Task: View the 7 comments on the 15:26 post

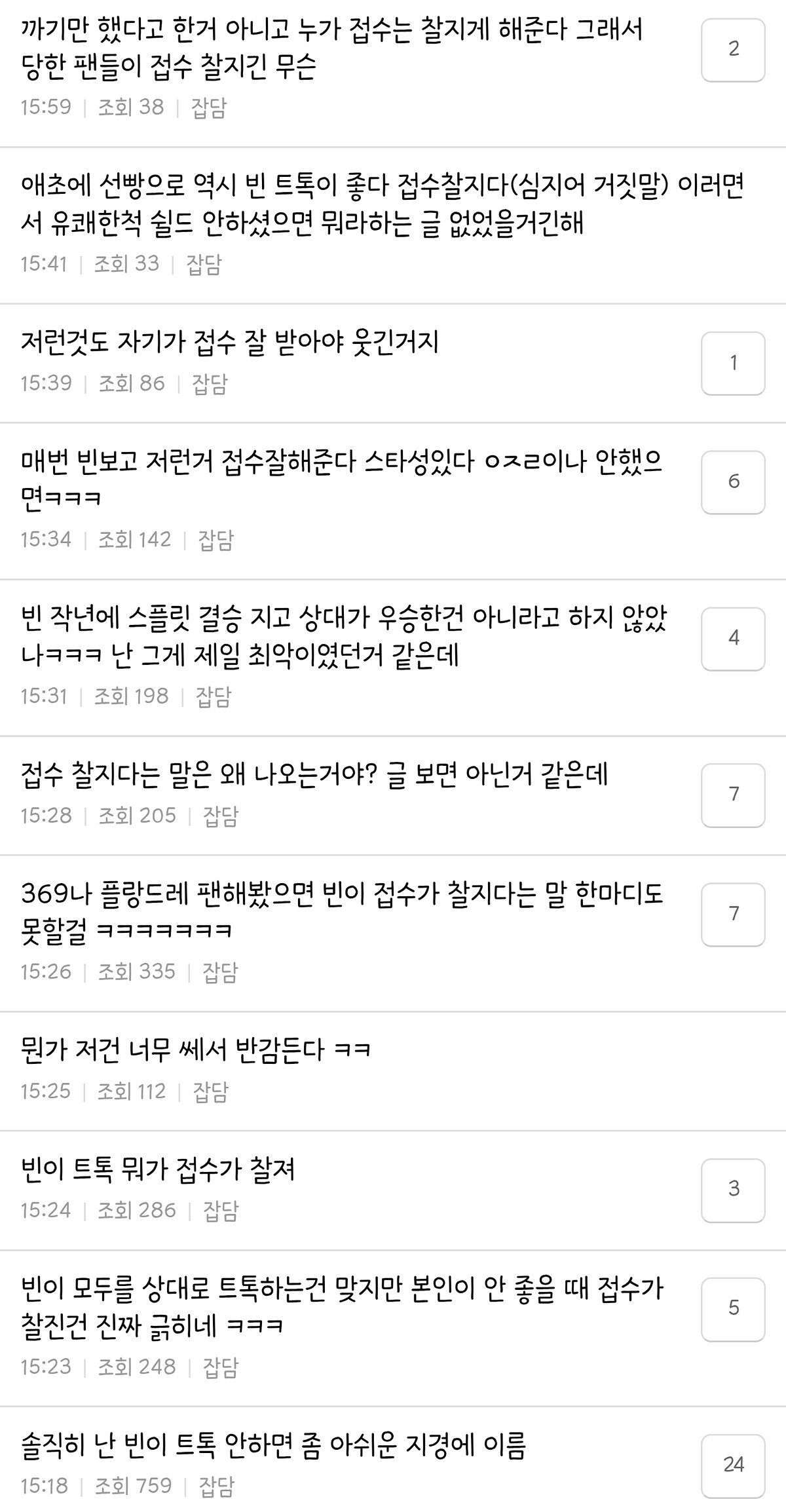Action: coord(733,915)
